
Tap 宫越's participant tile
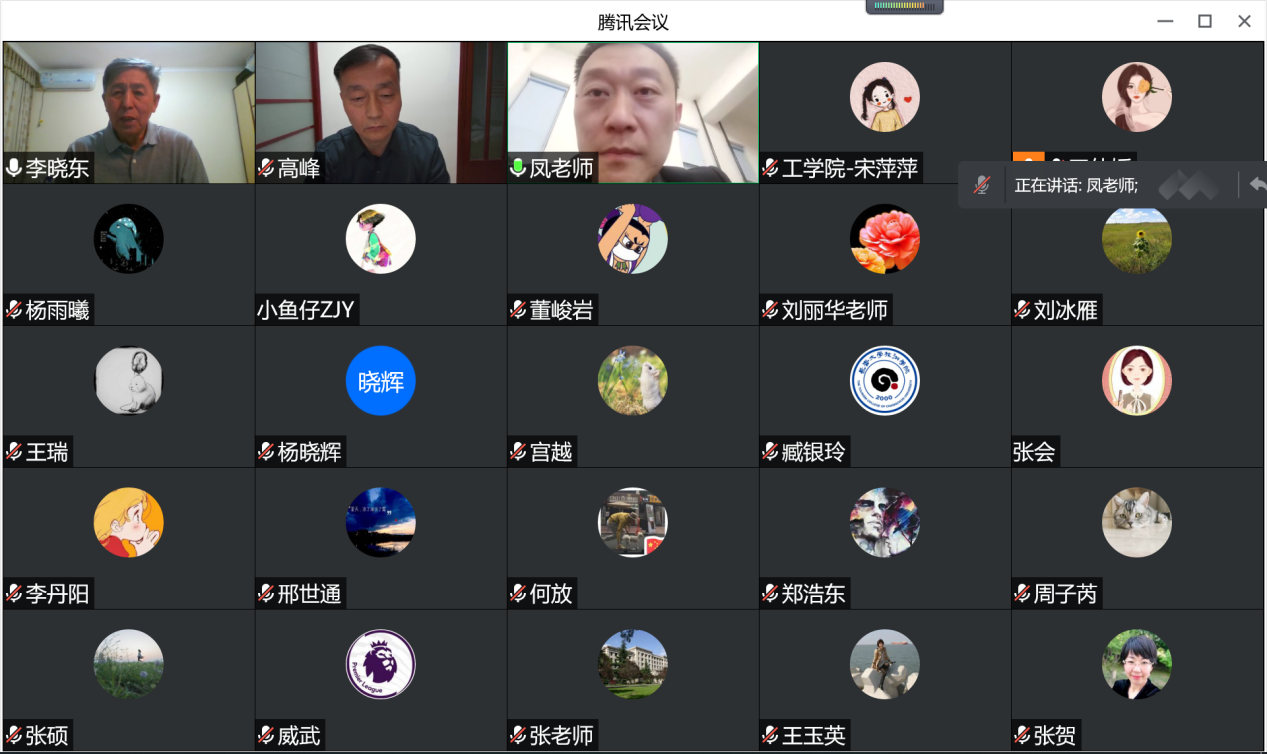tap(633, 396)
